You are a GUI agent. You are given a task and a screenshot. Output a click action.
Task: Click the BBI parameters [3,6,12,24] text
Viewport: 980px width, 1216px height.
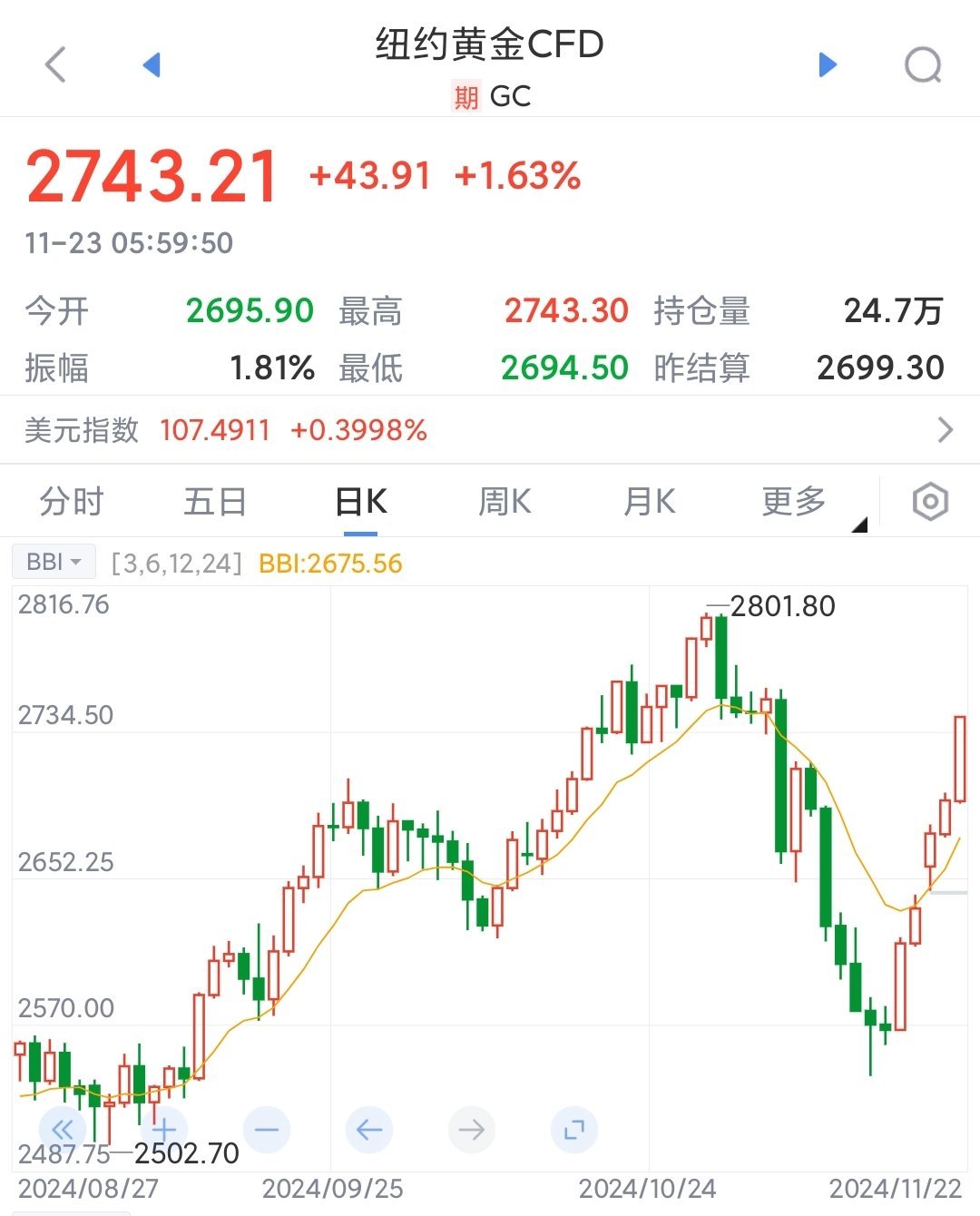pyautogui.click(x=178, y=563)
